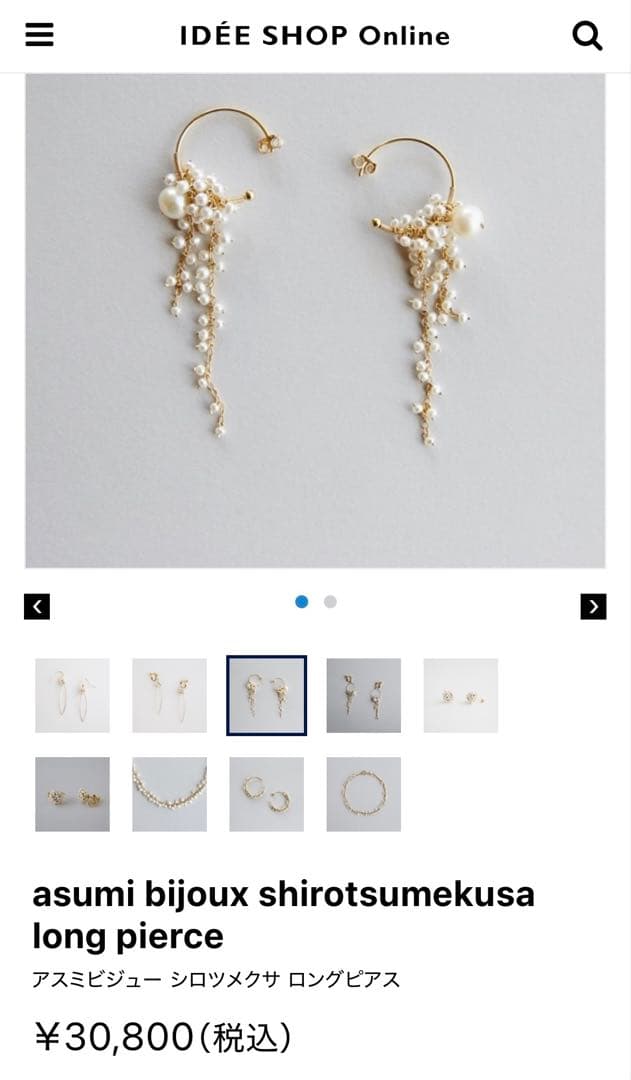Open the search magnifier icon

[587, 36]
